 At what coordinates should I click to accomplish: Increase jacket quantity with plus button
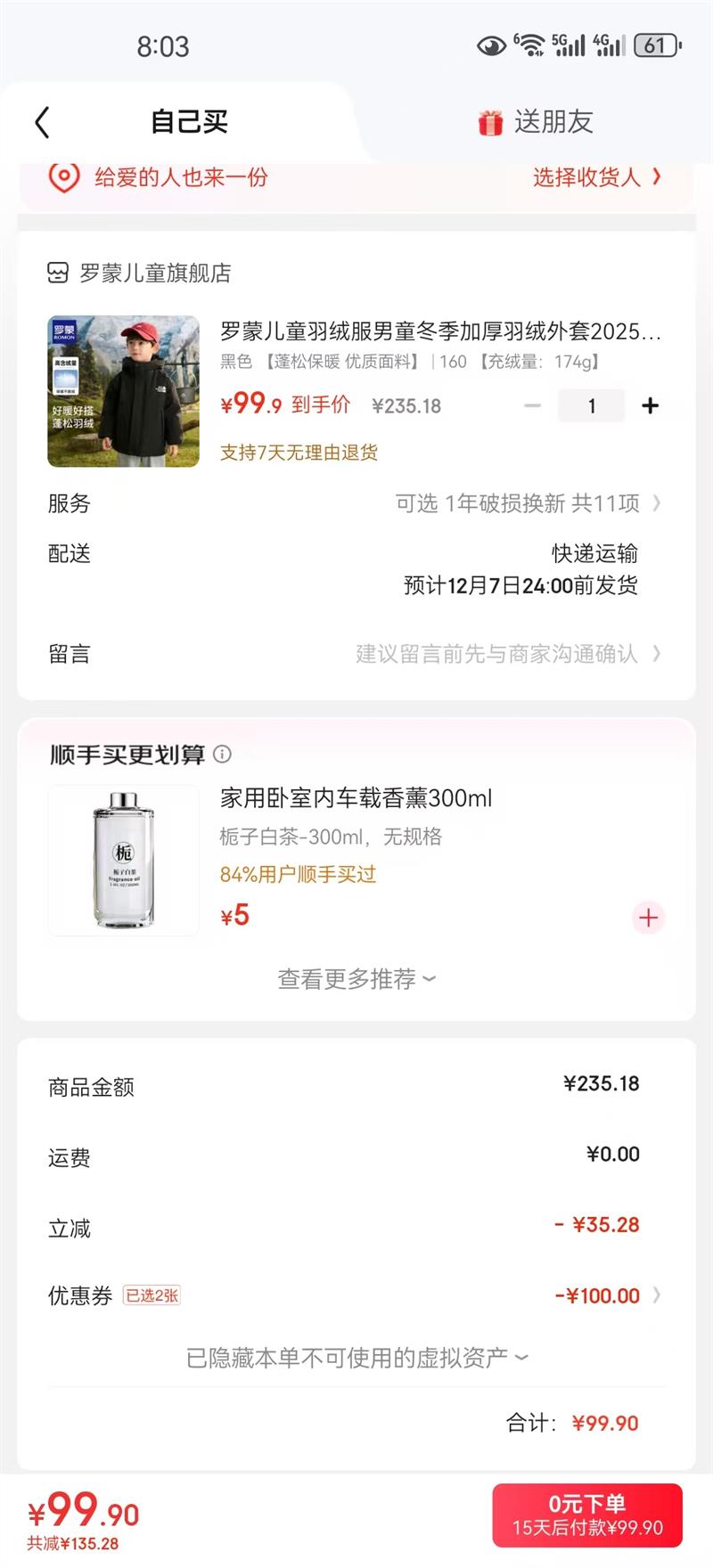(651, 406)
